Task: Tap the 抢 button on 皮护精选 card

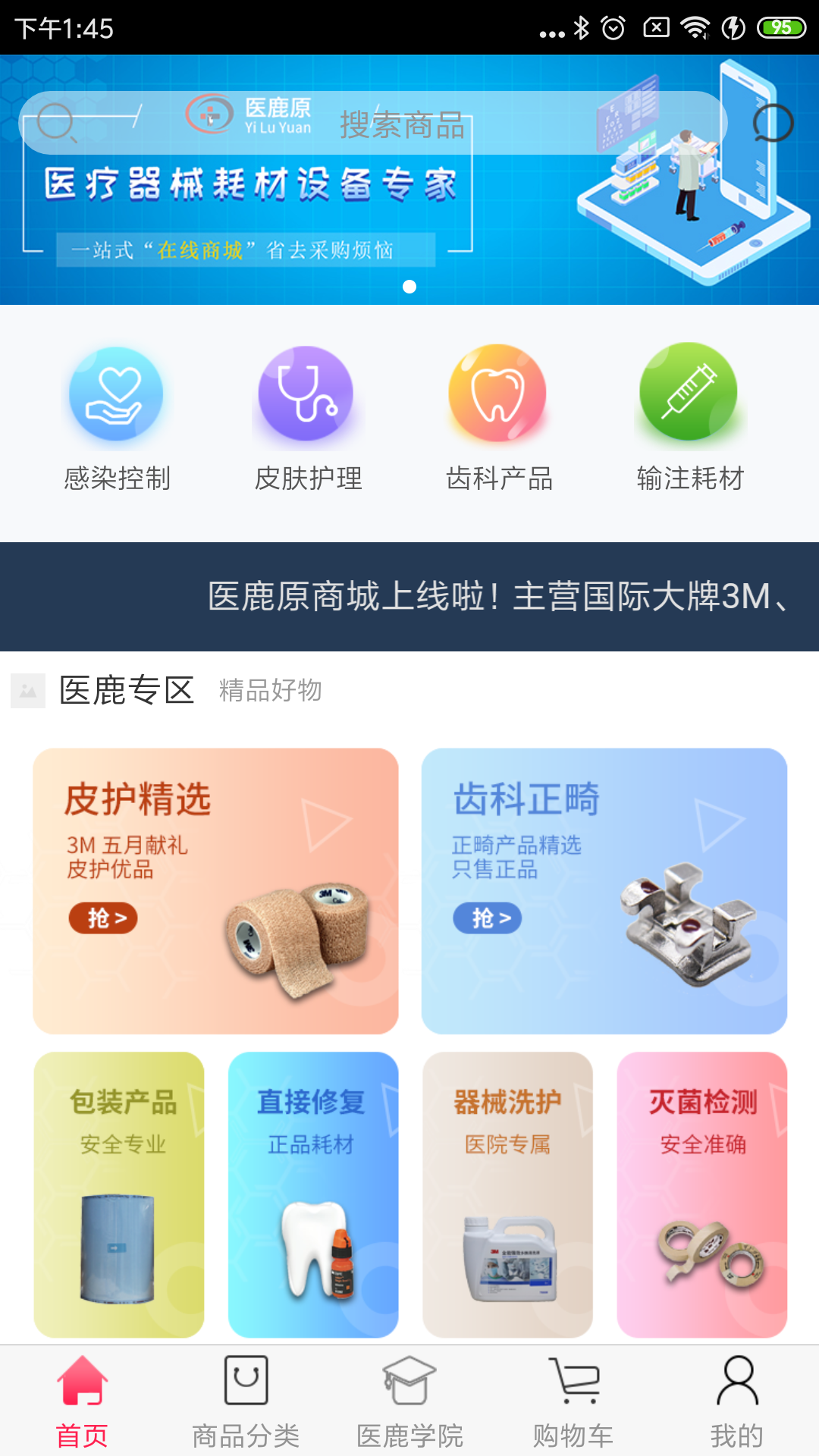Action: point(103,917)
